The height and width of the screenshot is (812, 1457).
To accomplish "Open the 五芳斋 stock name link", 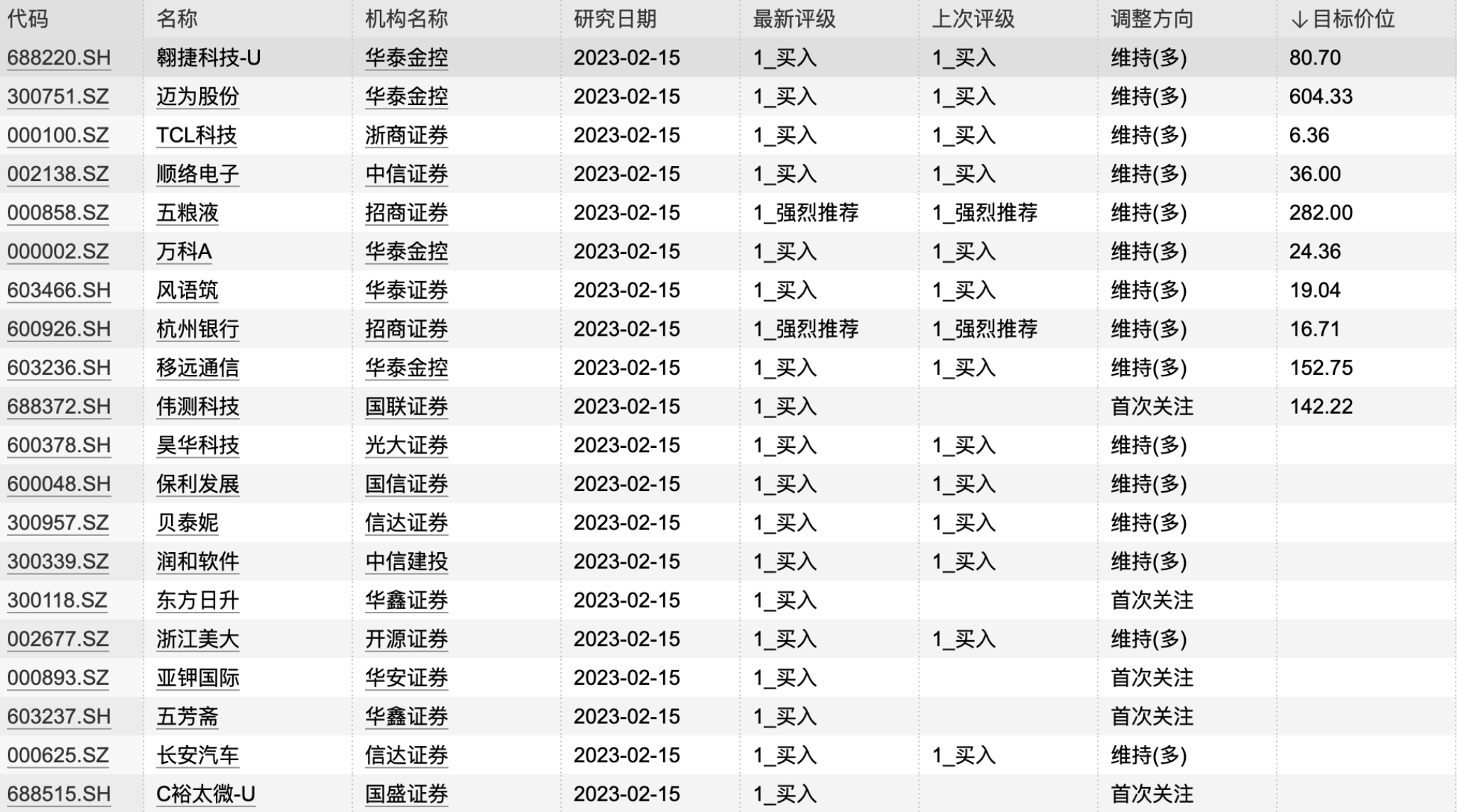I will [x=187, y=717].
